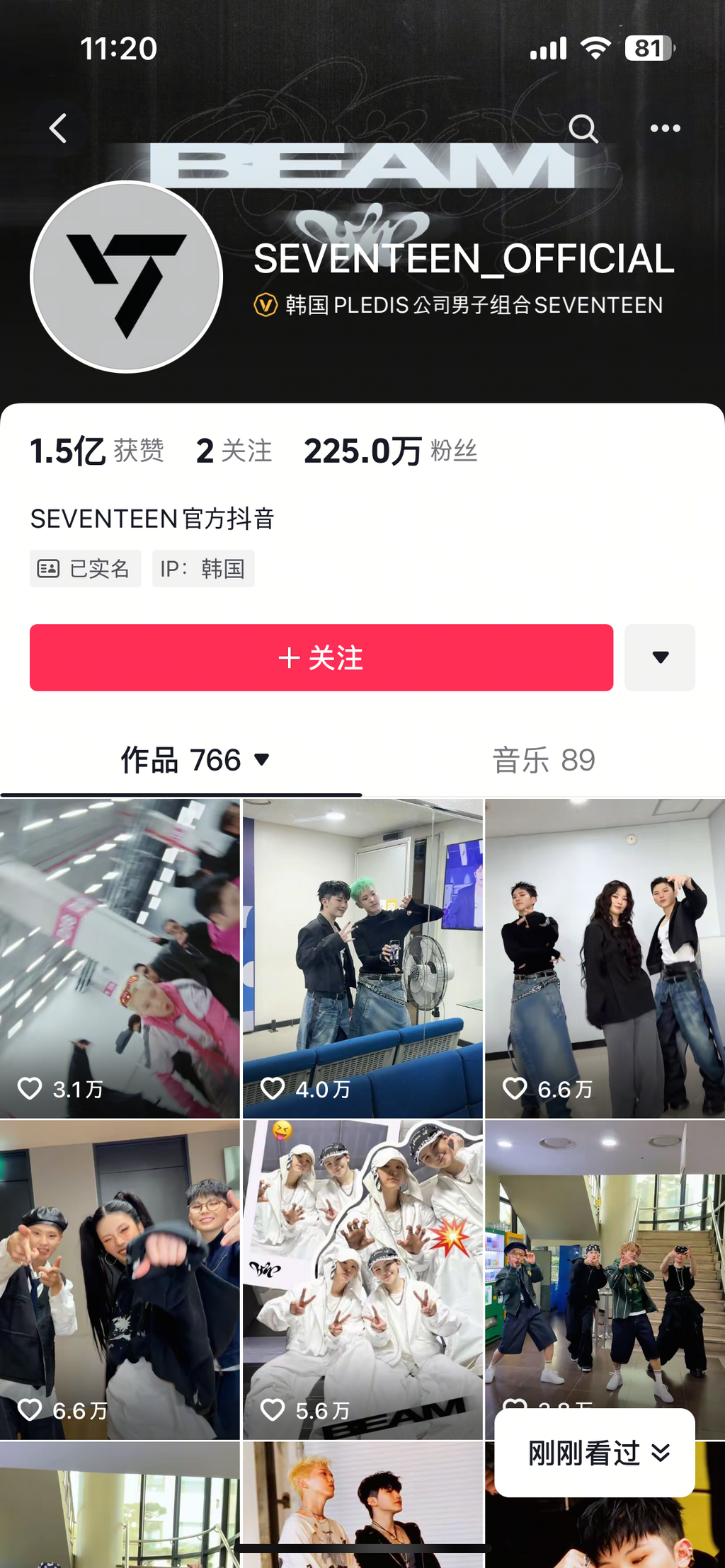
Task: Play the white-outfit group video with 5.6万 likes
Action: click(x=362, y=1278)
